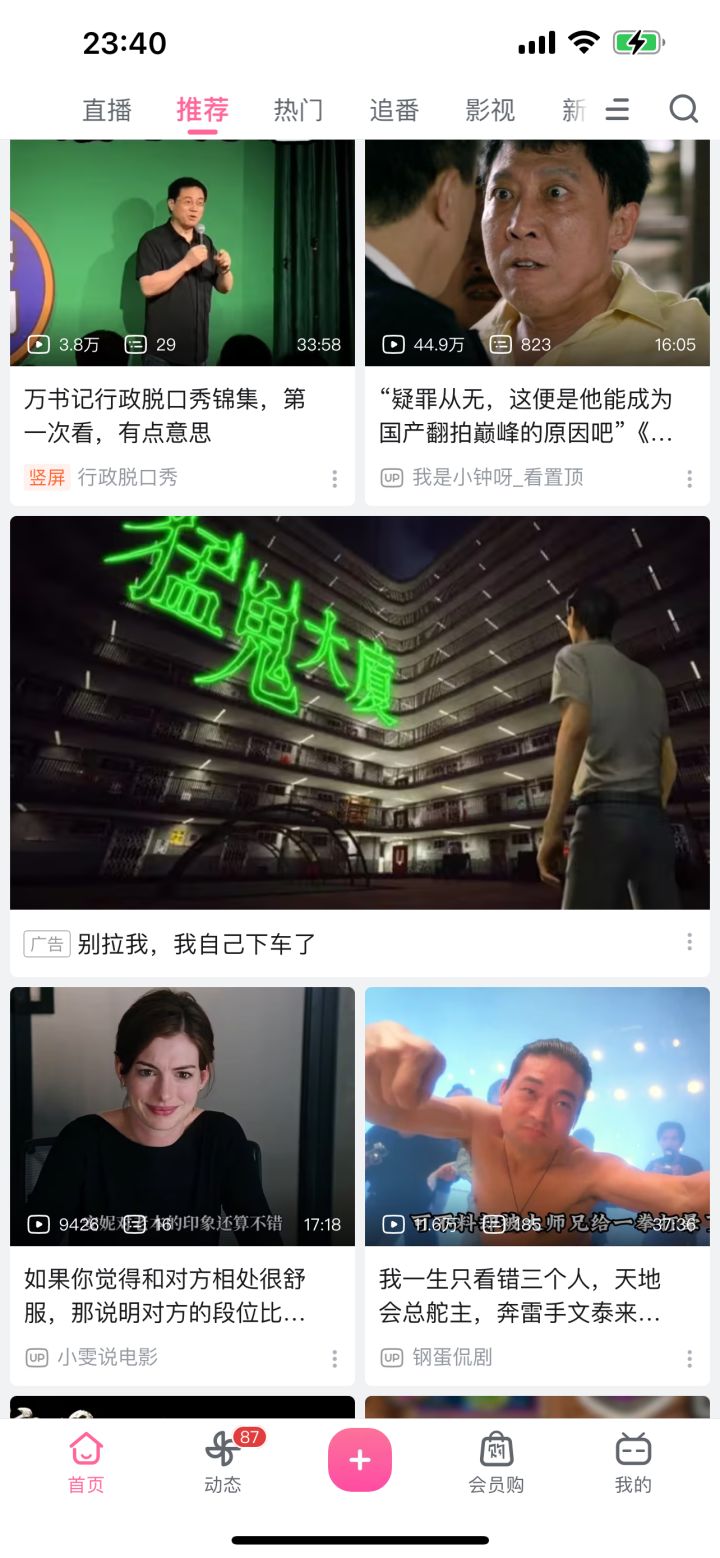Open more options for 行政脱口秀 video
The width and height of the screenshot is (720, 1558).
click(334, 478)
